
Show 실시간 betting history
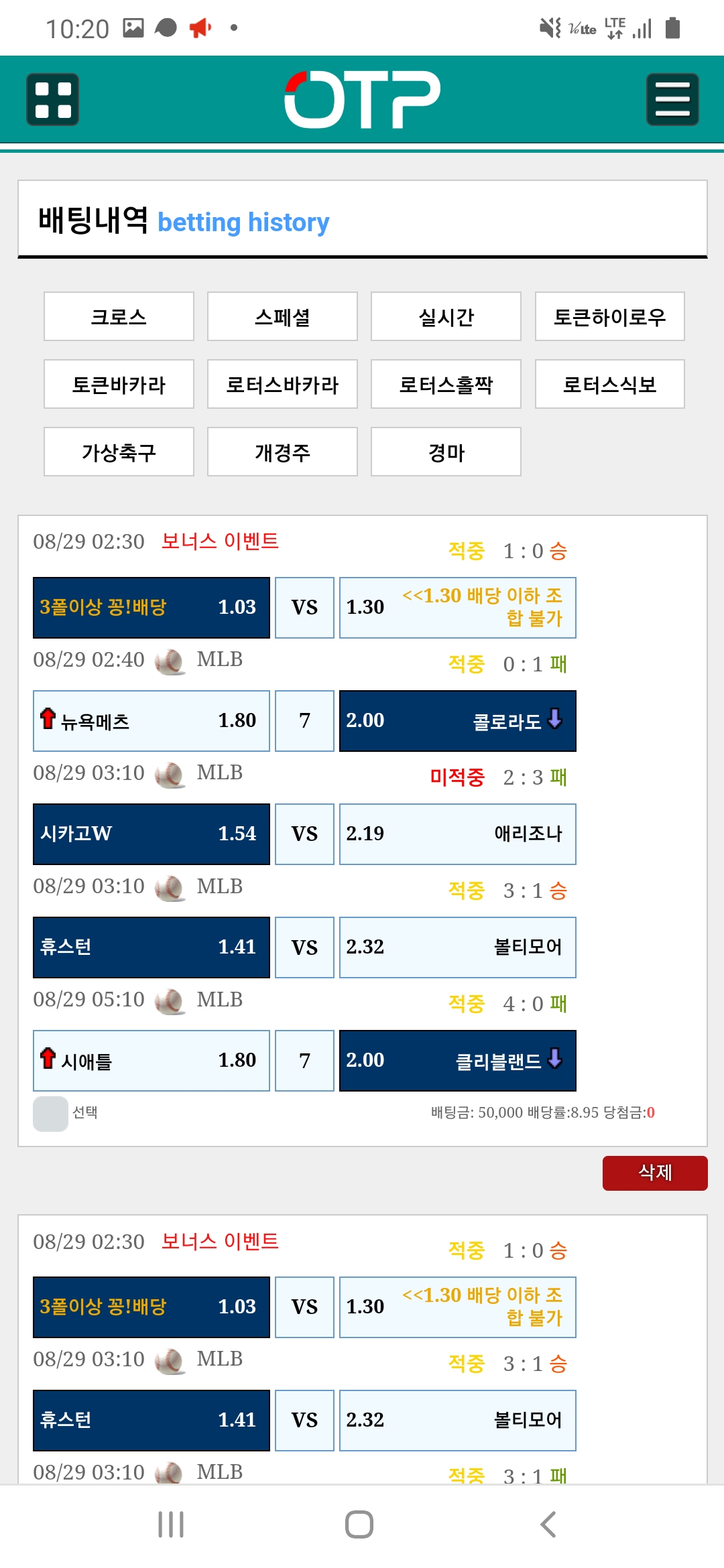click(446, 316)
